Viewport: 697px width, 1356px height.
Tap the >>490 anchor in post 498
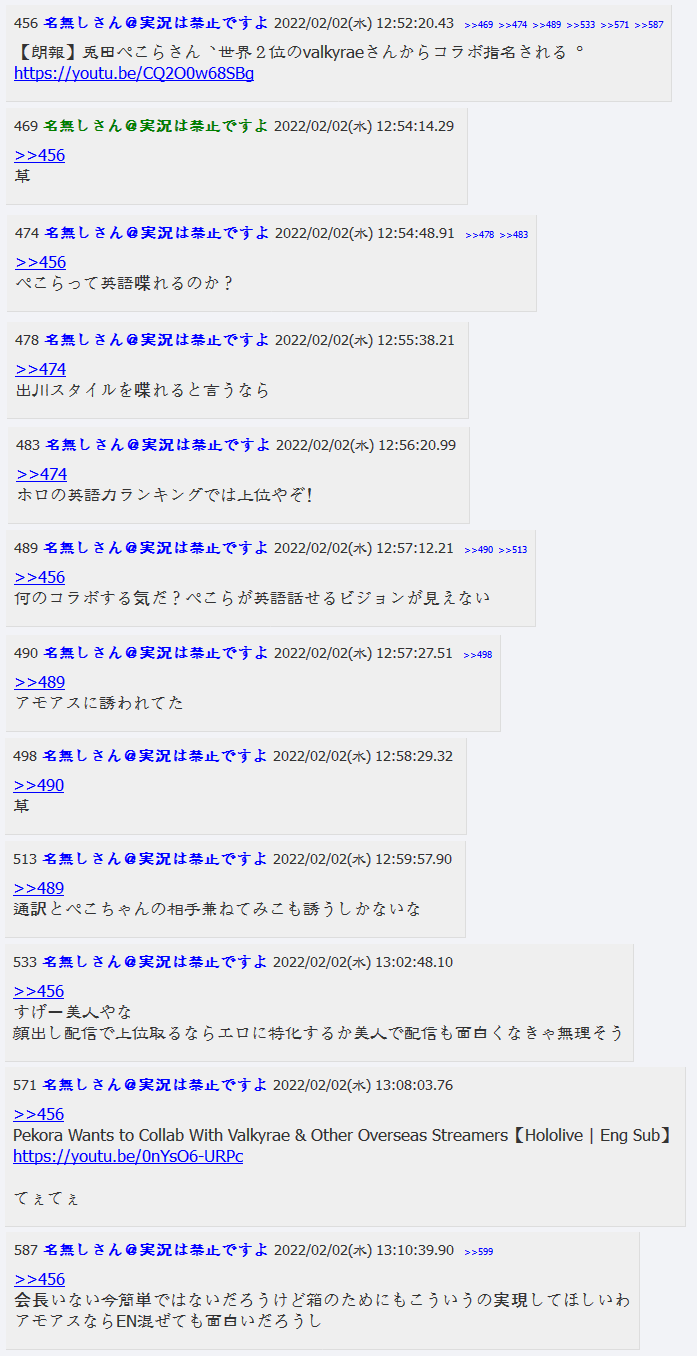click(x=39, y=785)
